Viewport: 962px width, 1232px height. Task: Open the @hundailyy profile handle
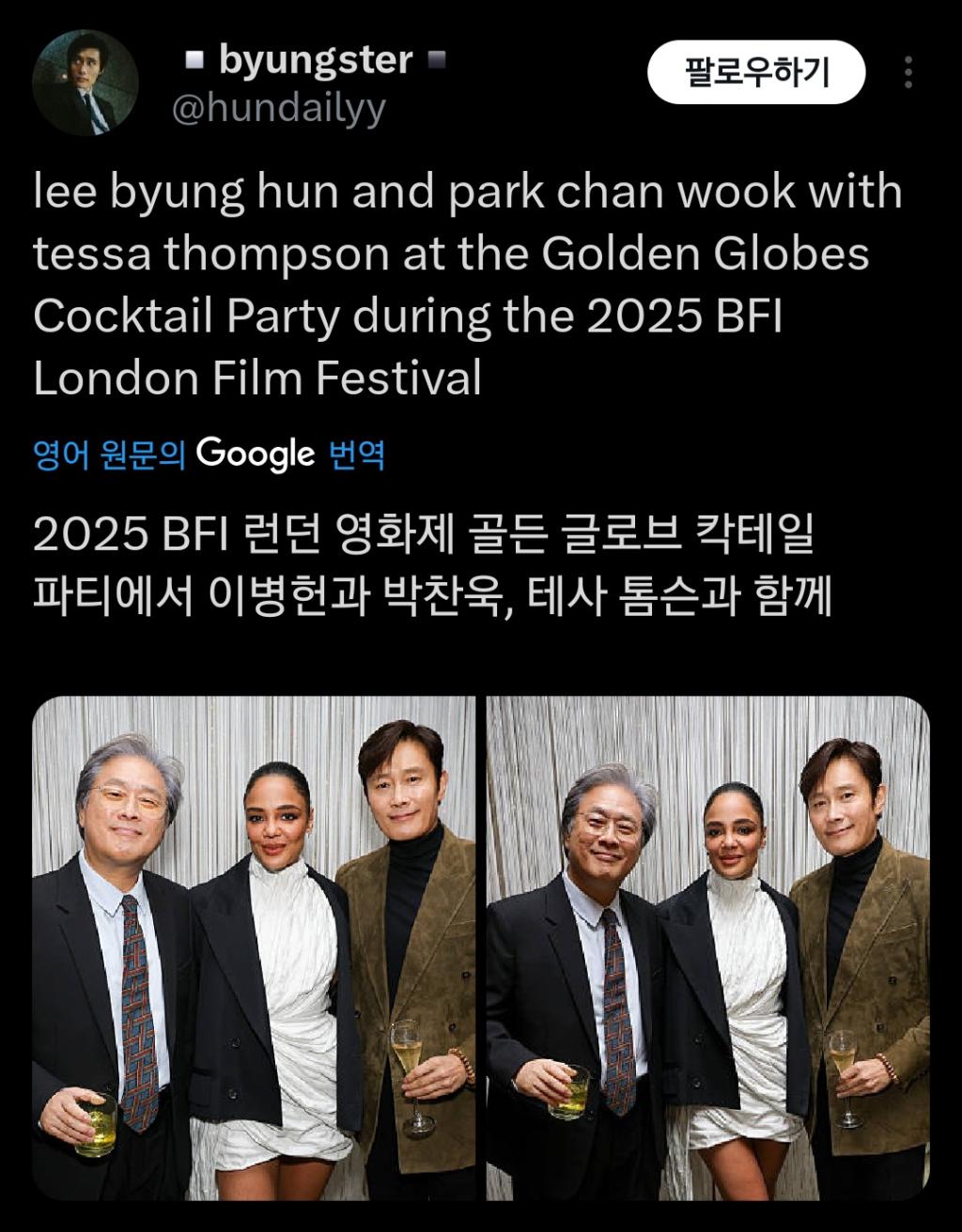click(x=279, y=109)
